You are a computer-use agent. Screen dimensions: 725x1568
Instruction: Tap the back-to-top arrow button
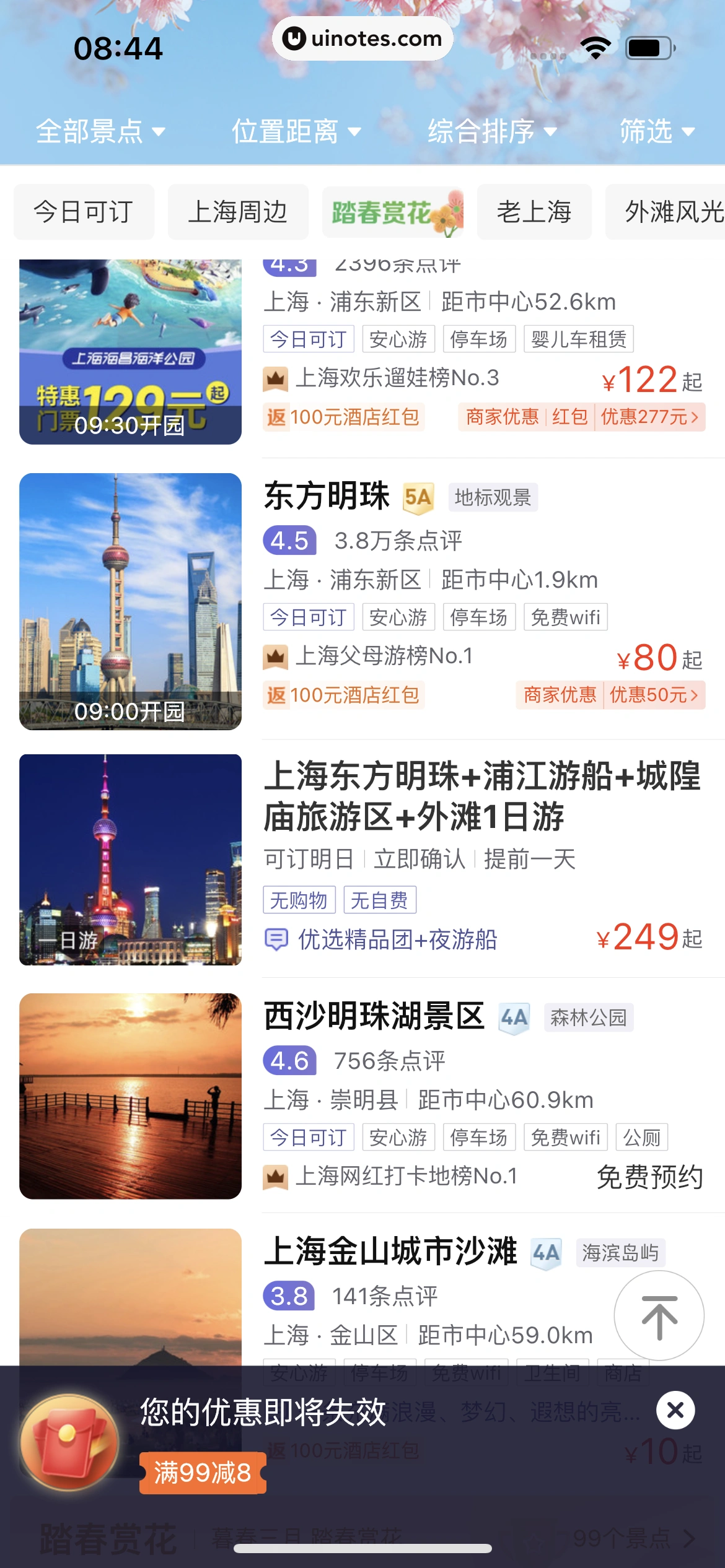click(x=659, y=1315)
